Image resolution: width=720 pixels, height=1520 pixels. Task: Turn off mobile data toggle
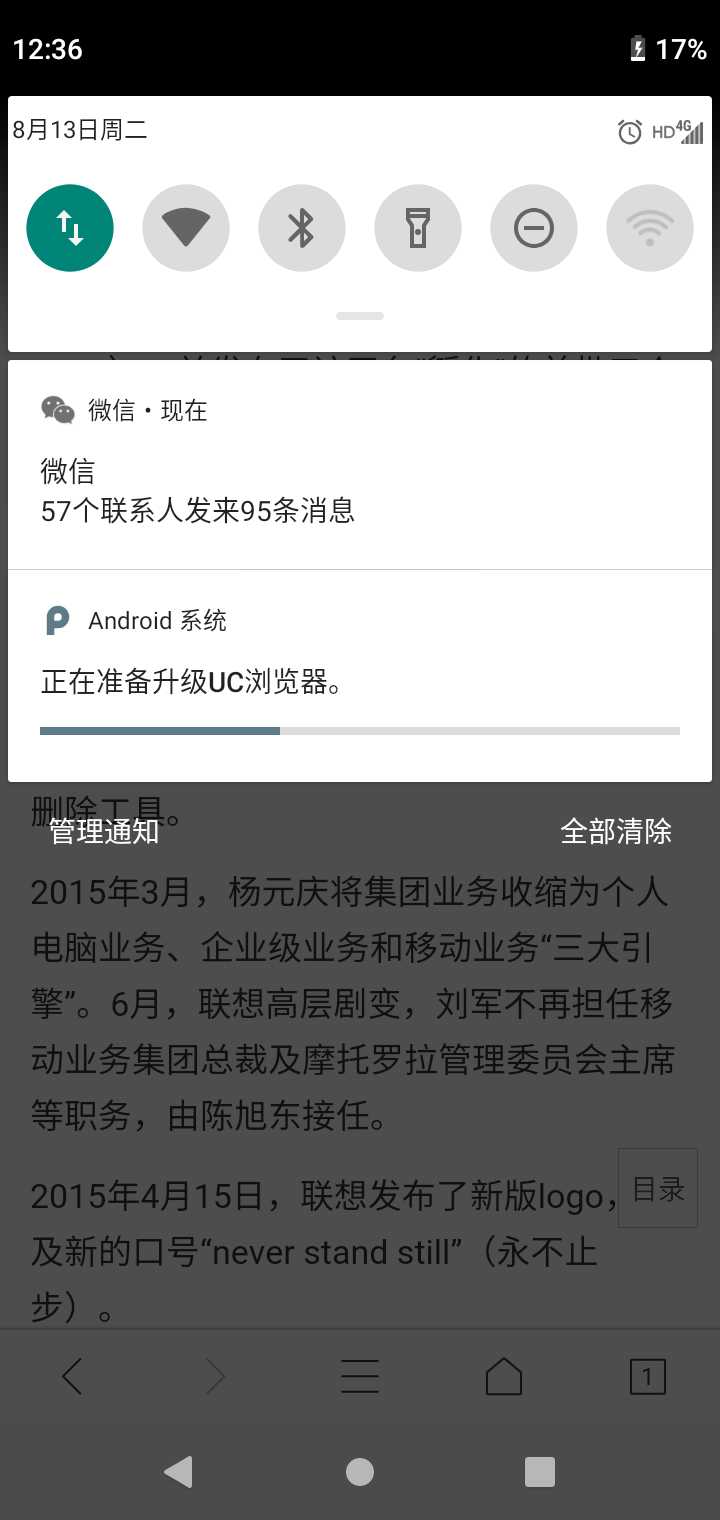click(x=70, y=228)
